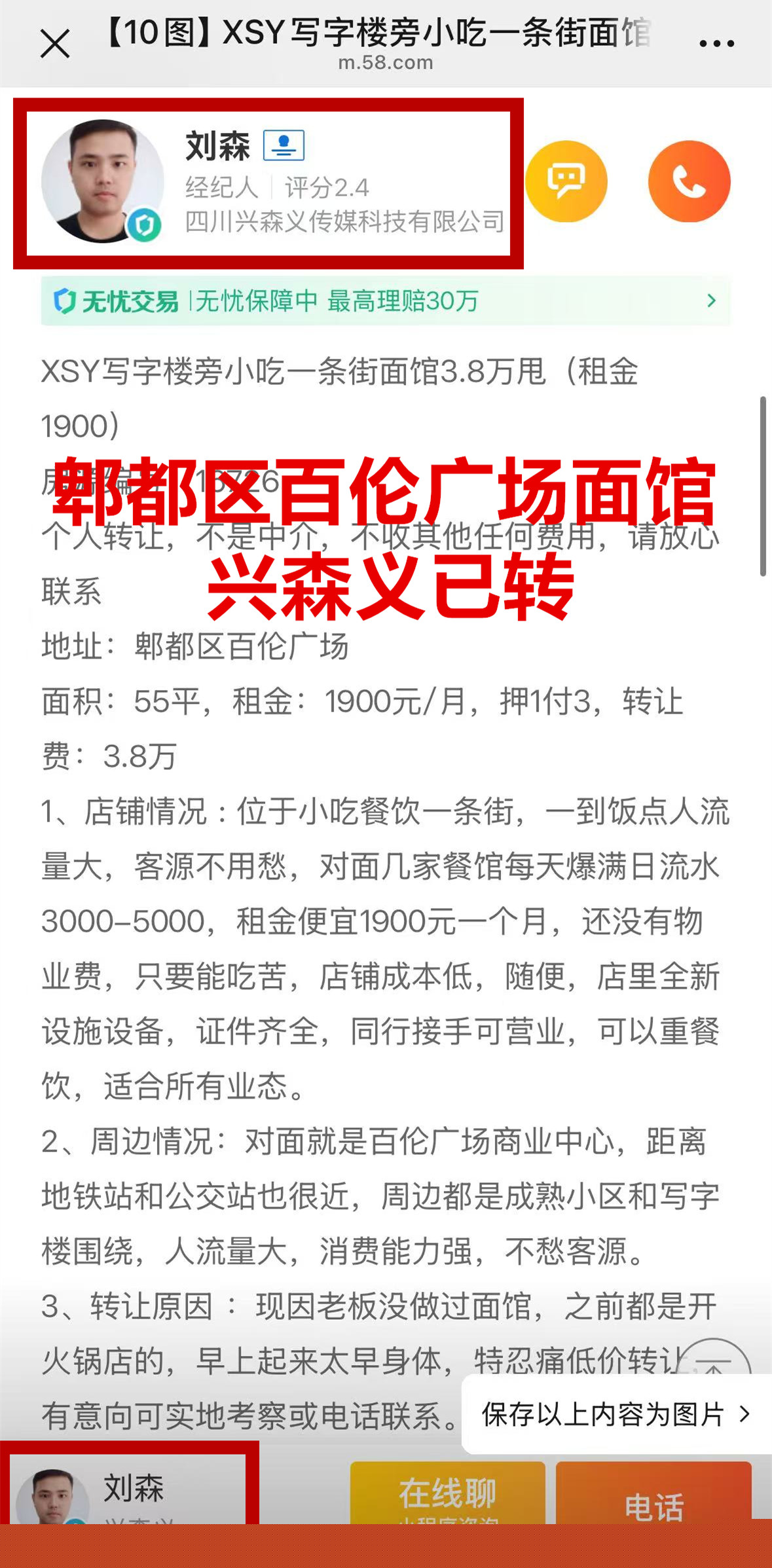The height and width of the screenshot is (1568, 772).
Task: Call the agent via orange phone icon
Action: pos(689,181)
